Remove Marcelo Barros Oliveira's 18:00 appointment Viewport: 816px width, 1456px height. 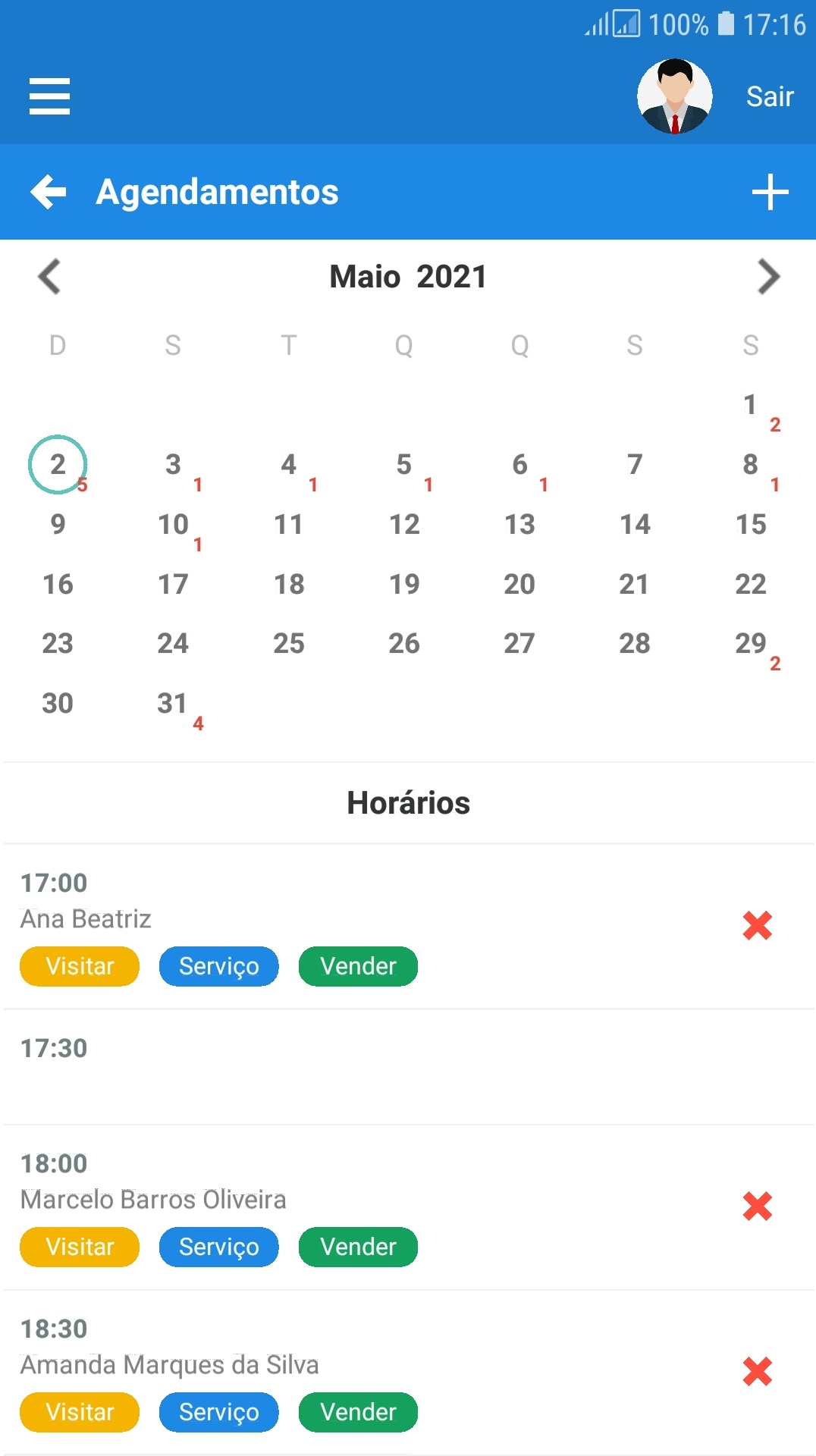point(757,1206)
